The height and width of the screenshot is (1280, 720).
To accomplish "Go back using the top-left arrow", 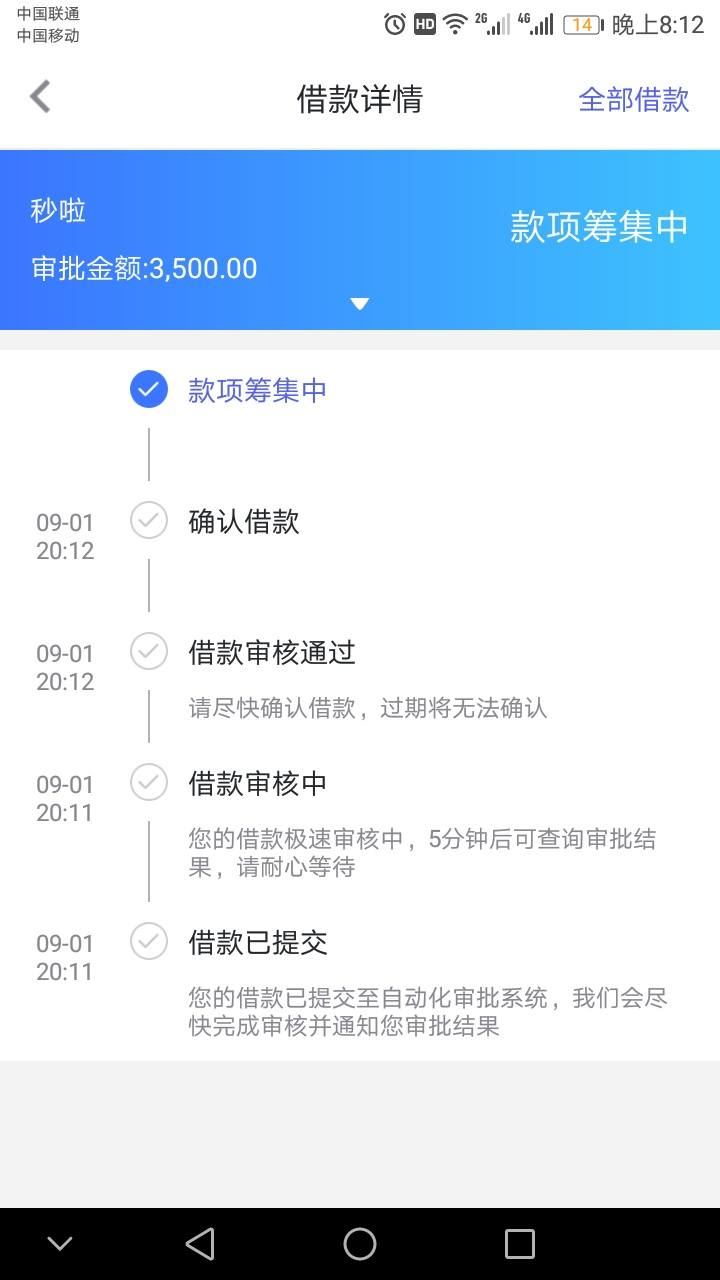I will click(40, 97).
